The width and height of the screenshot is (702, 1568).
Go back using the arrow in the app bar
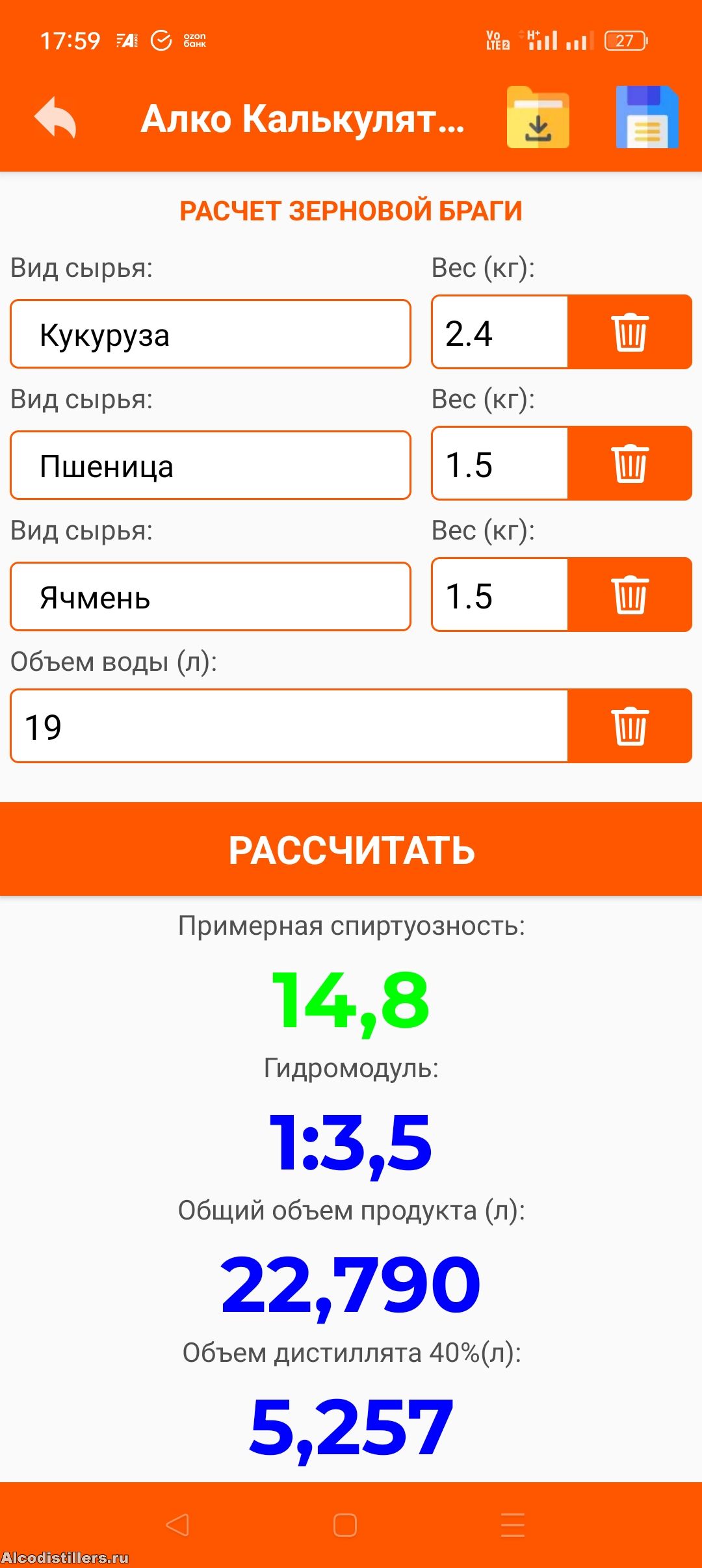tap(56, 118)
